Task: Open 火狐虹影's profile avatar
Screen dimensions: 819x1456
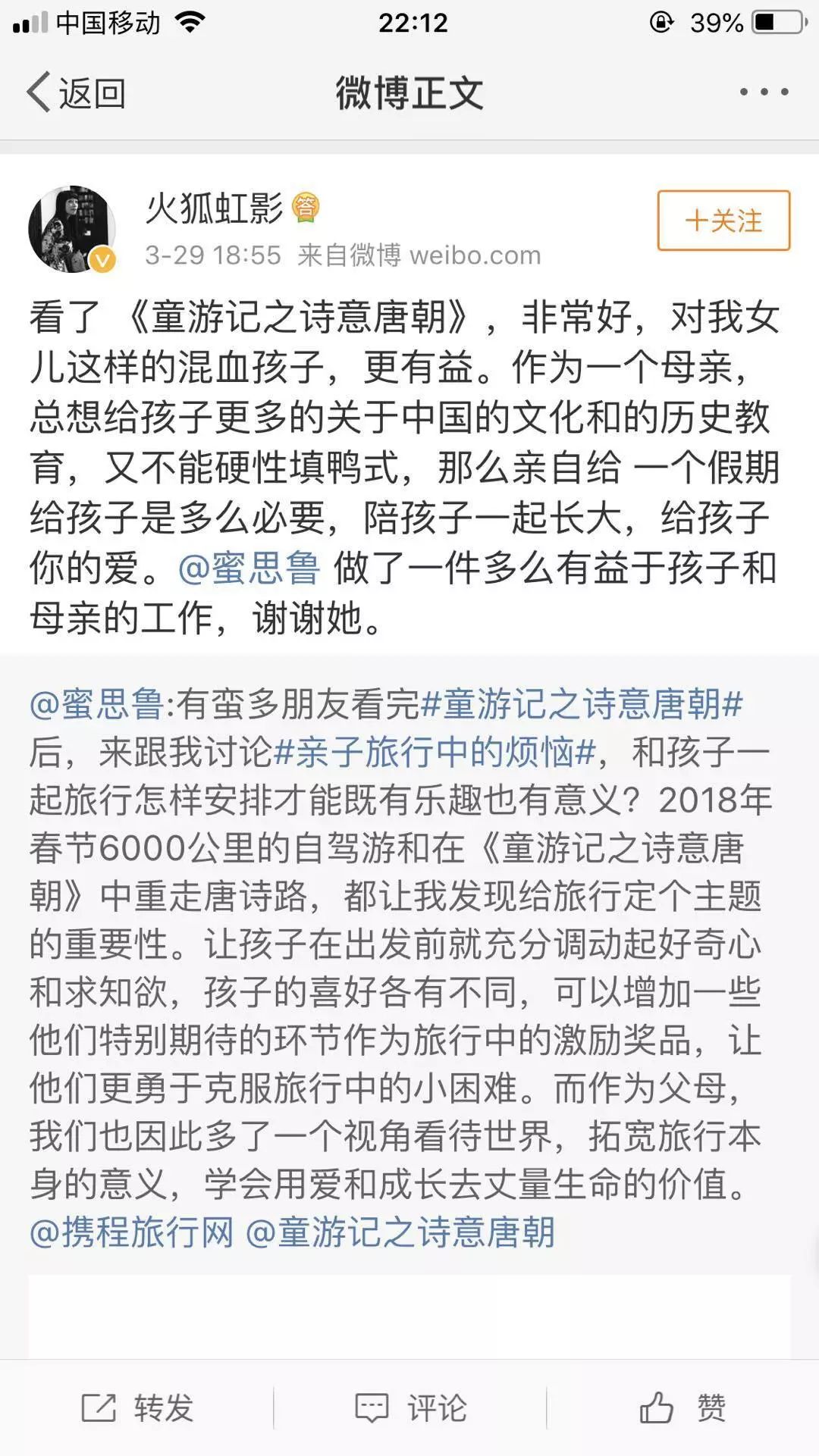Action: (72, 229)
